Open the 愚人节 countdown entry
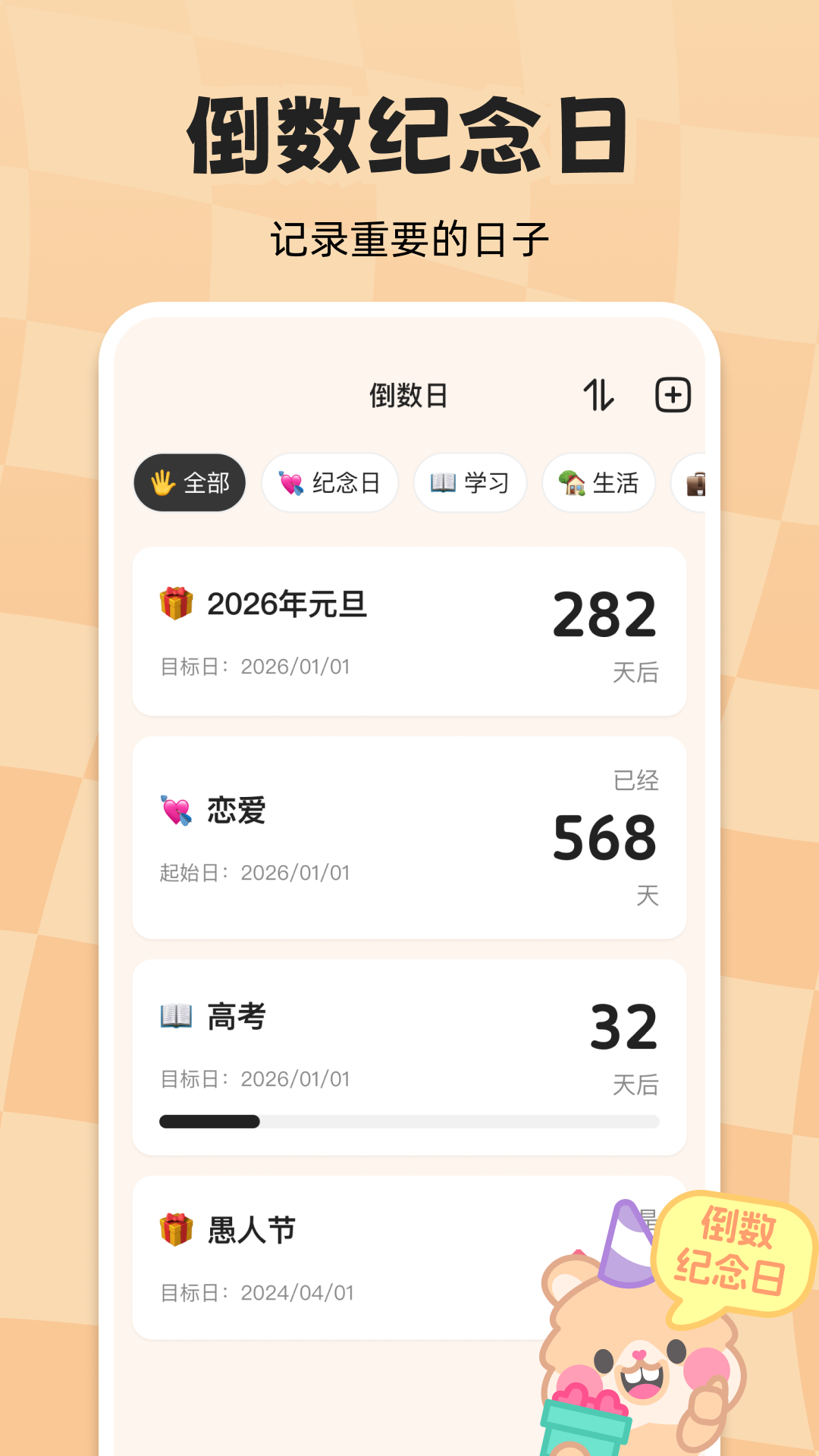819x1456 pixels. click(x=341, y=1259)
